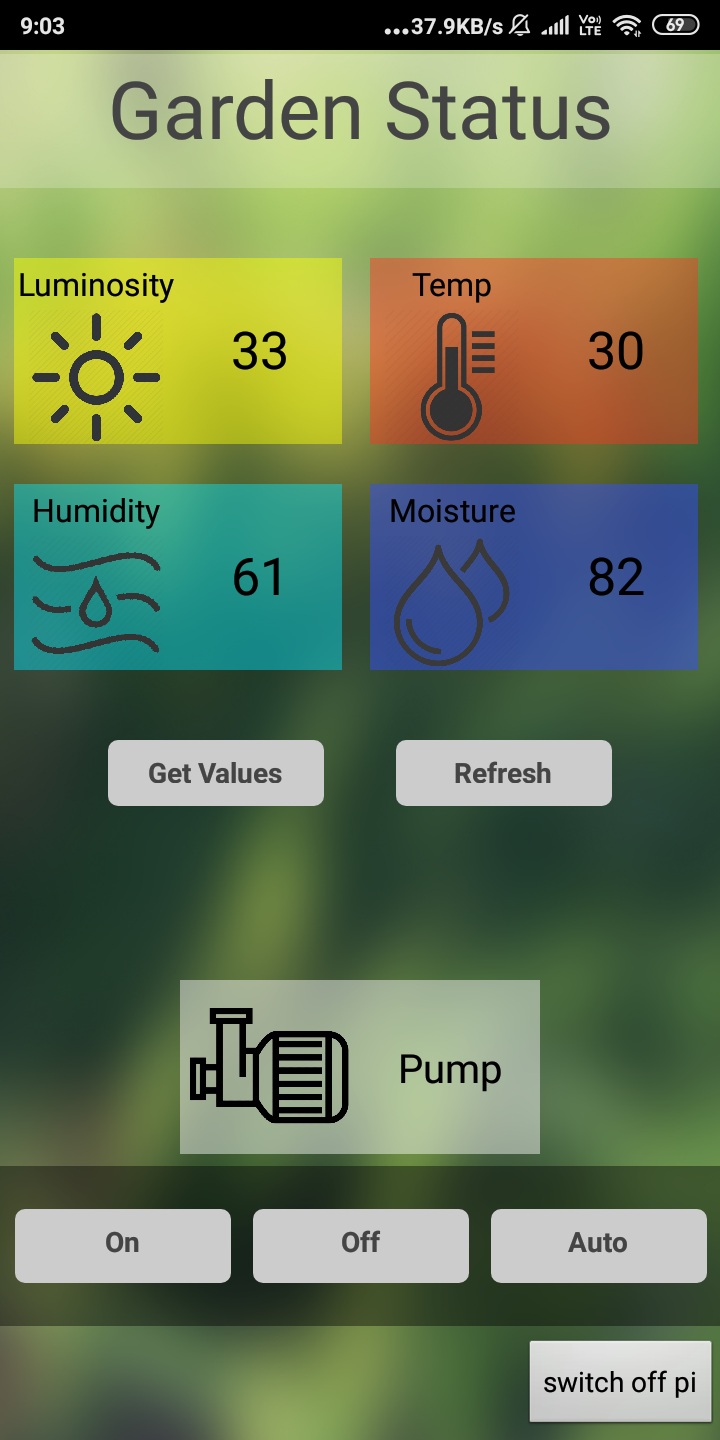
Task: Select the Temp value 30
Action: click(616, 351)
